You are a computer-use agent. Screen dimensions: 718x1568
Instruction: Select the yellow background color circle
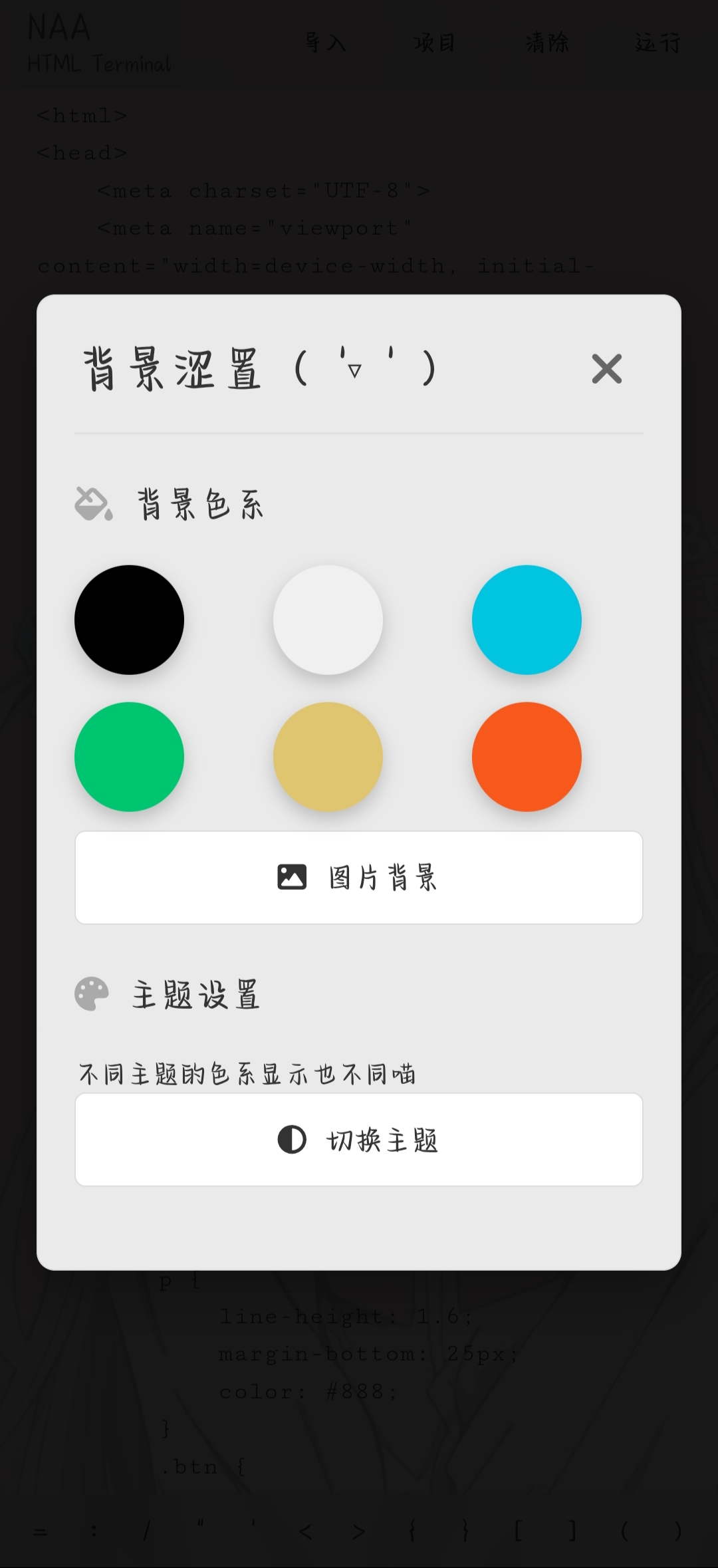point(328,757)
